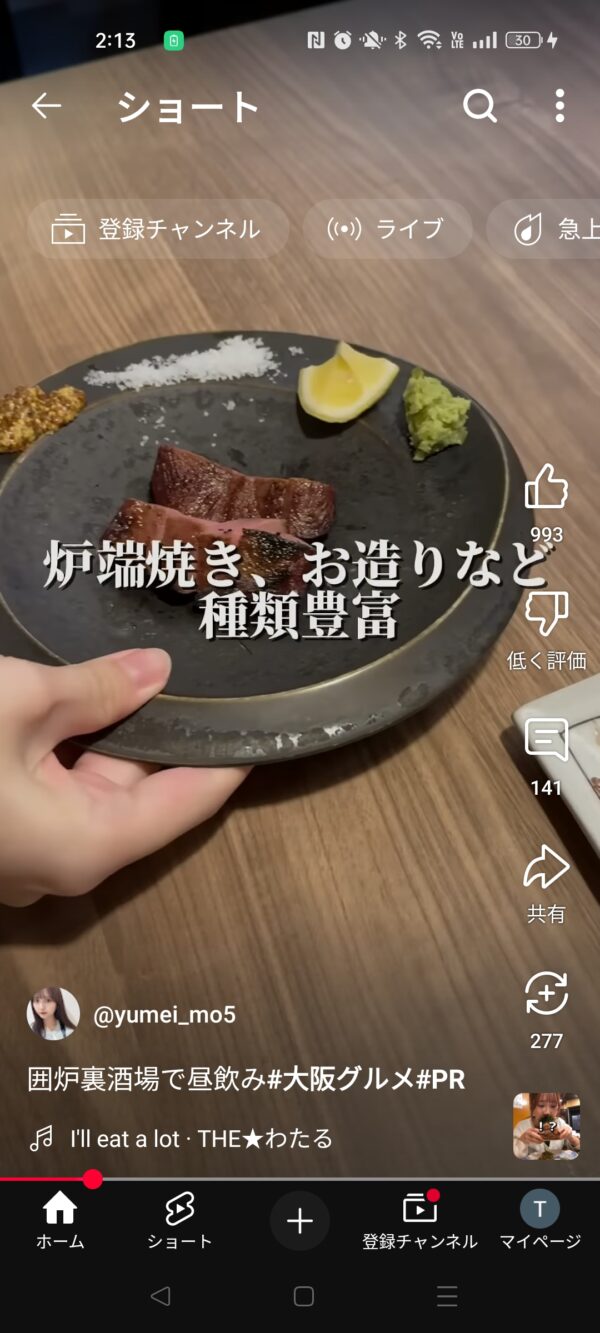Select the ライブ chip
The width and height of the screenshot is (600, 1333).
pos(387,229)
